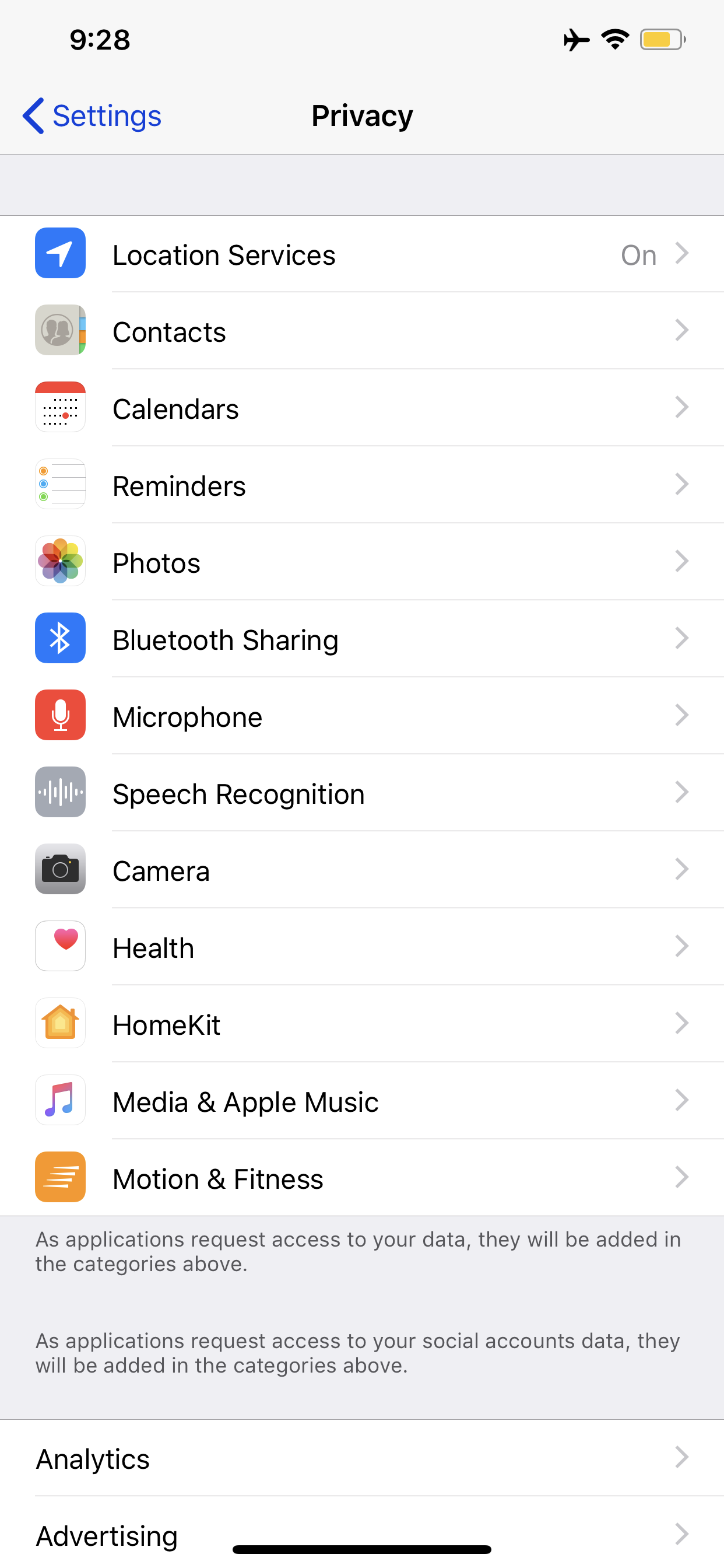Open Contacts privacy settings
This screenshot has width=724, height=1568.
point(362,331)
